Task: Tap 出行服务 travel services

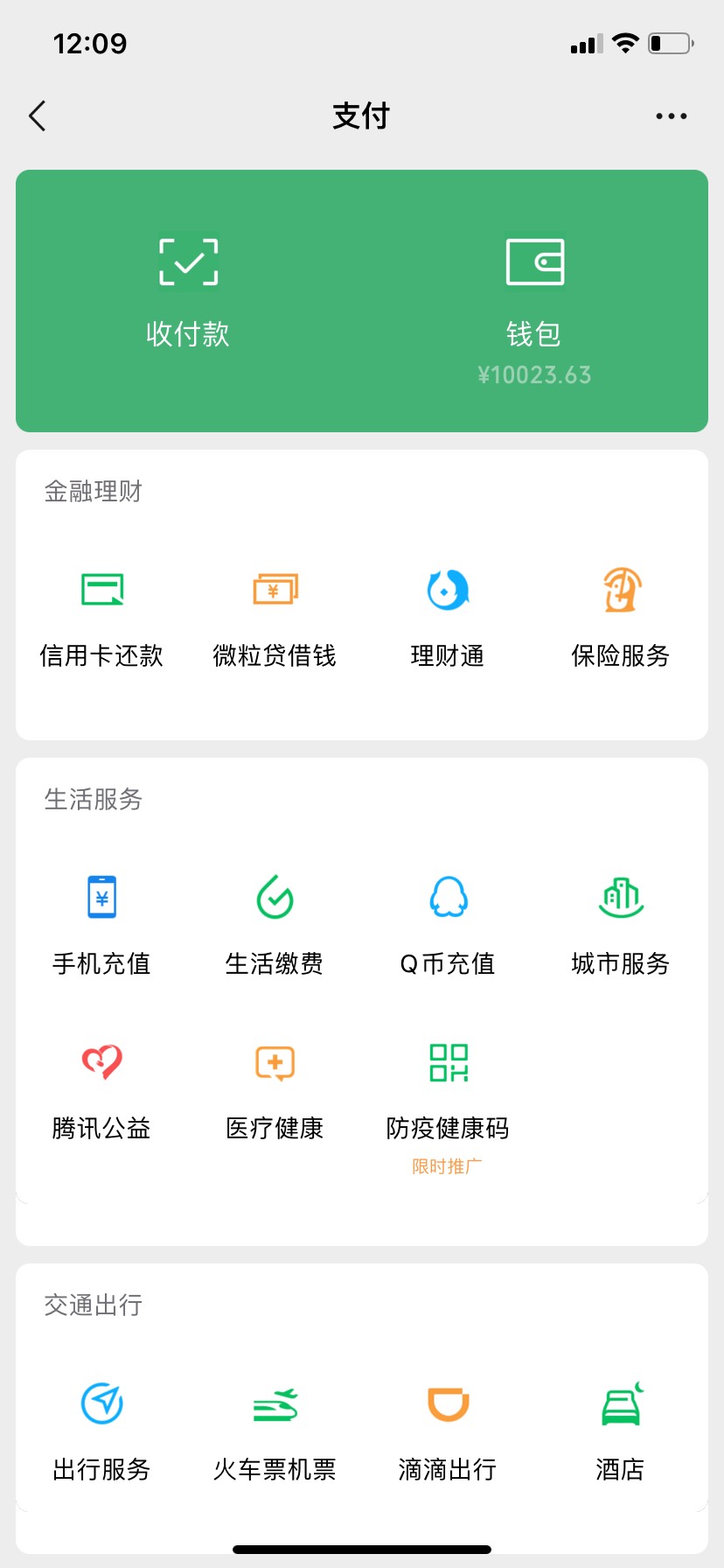Action: pos(101,1432)
